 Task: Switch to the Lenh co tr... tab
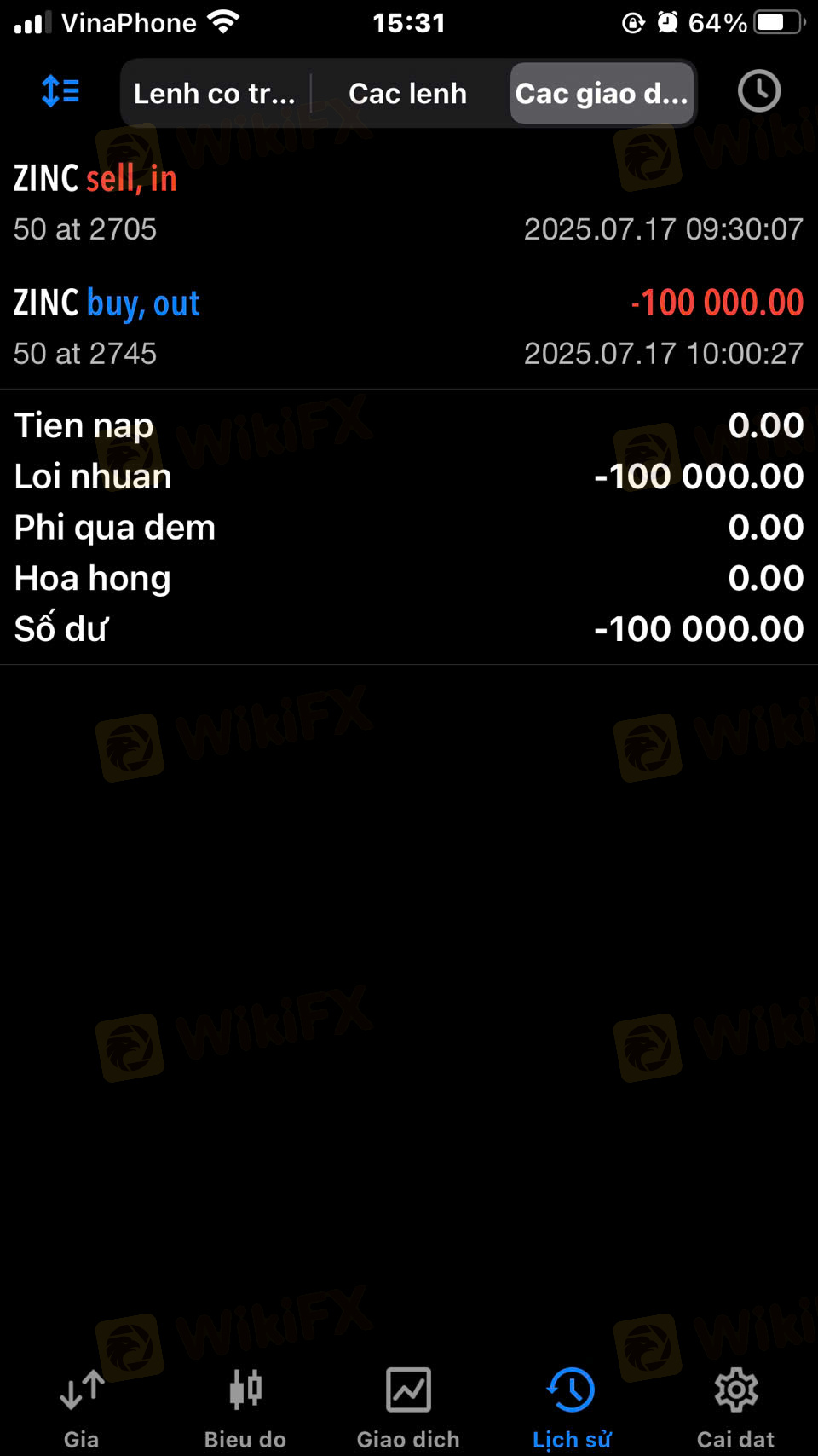click(x=215, y=93)
